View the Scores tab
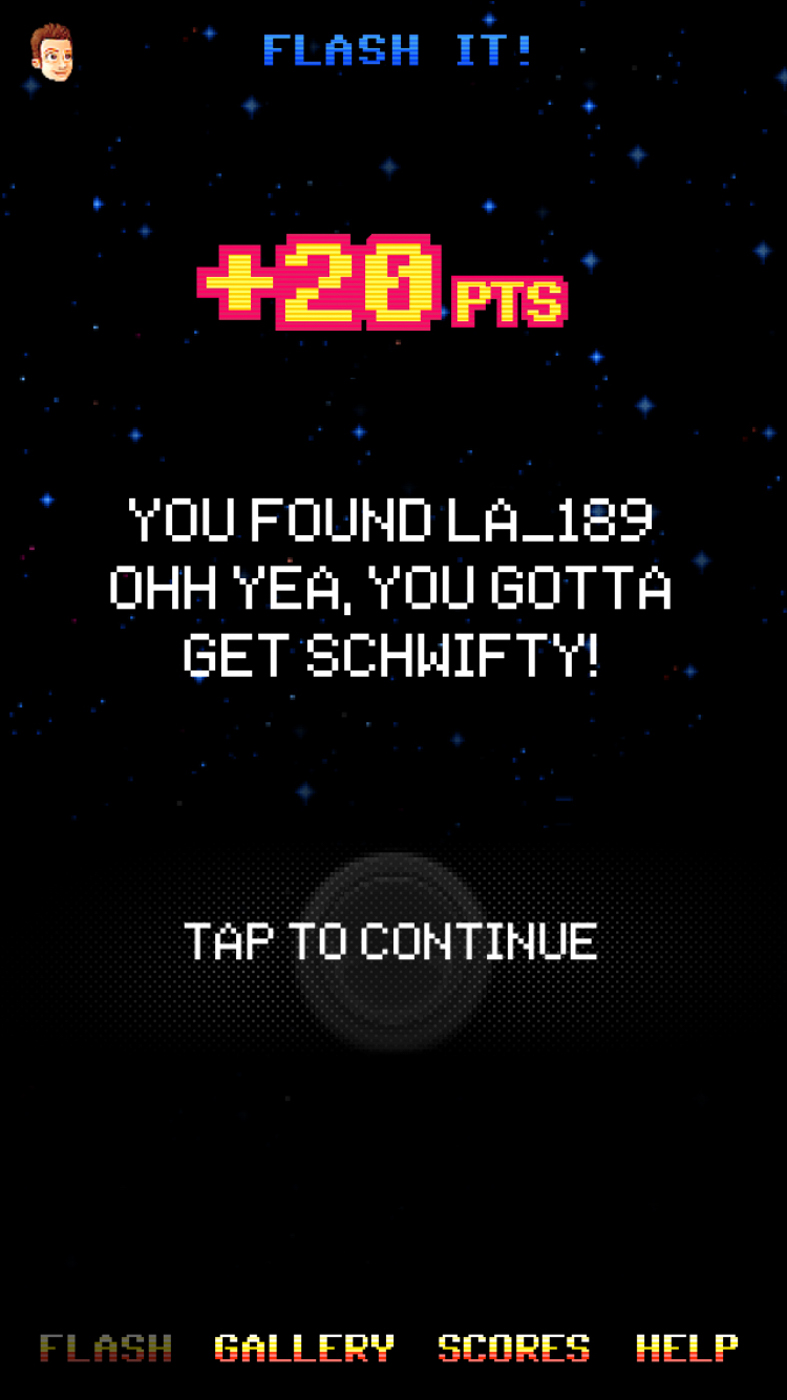787x1400 pixels. click(x=514, y=1348)
